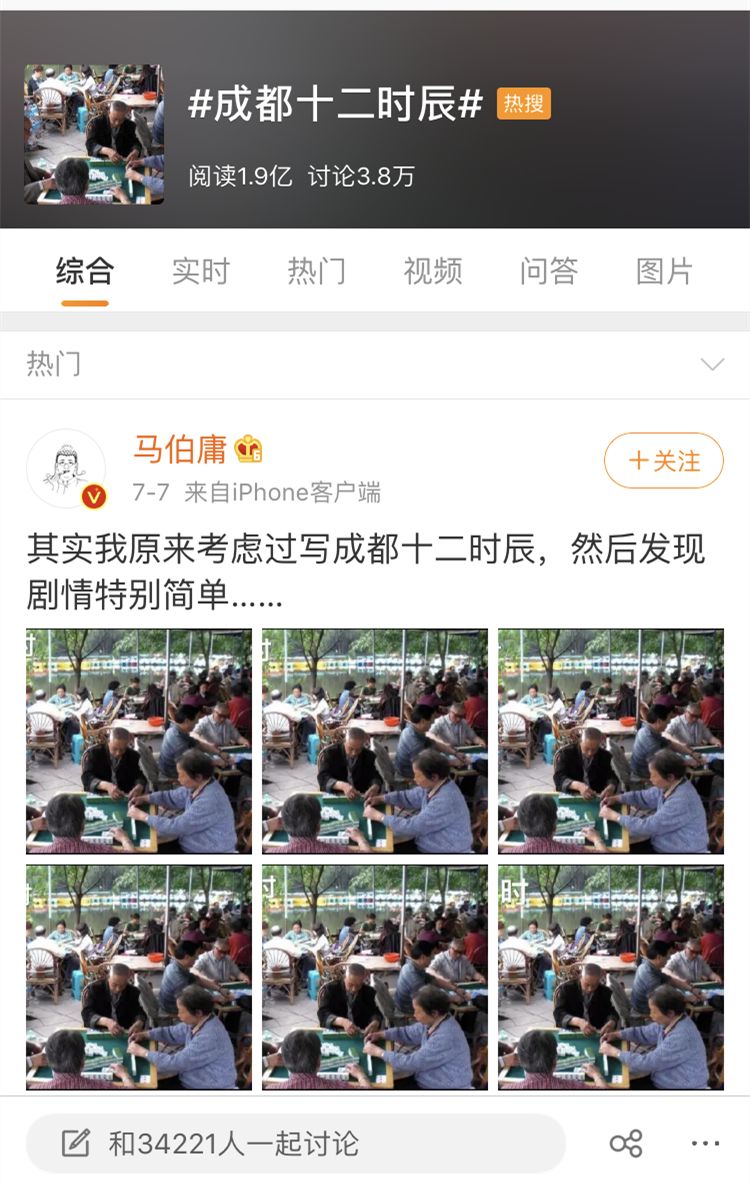Follow 马伯庸 with the 关注 button

point(663,460)
